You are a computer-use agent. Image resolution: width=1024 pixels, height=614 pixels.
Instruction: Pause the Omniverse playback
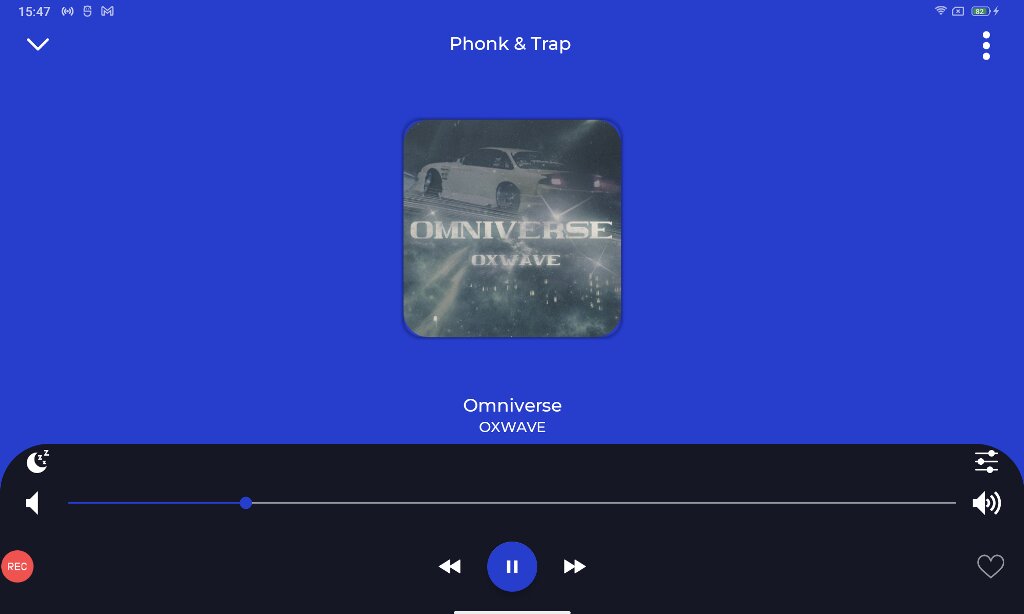point(512,567)
